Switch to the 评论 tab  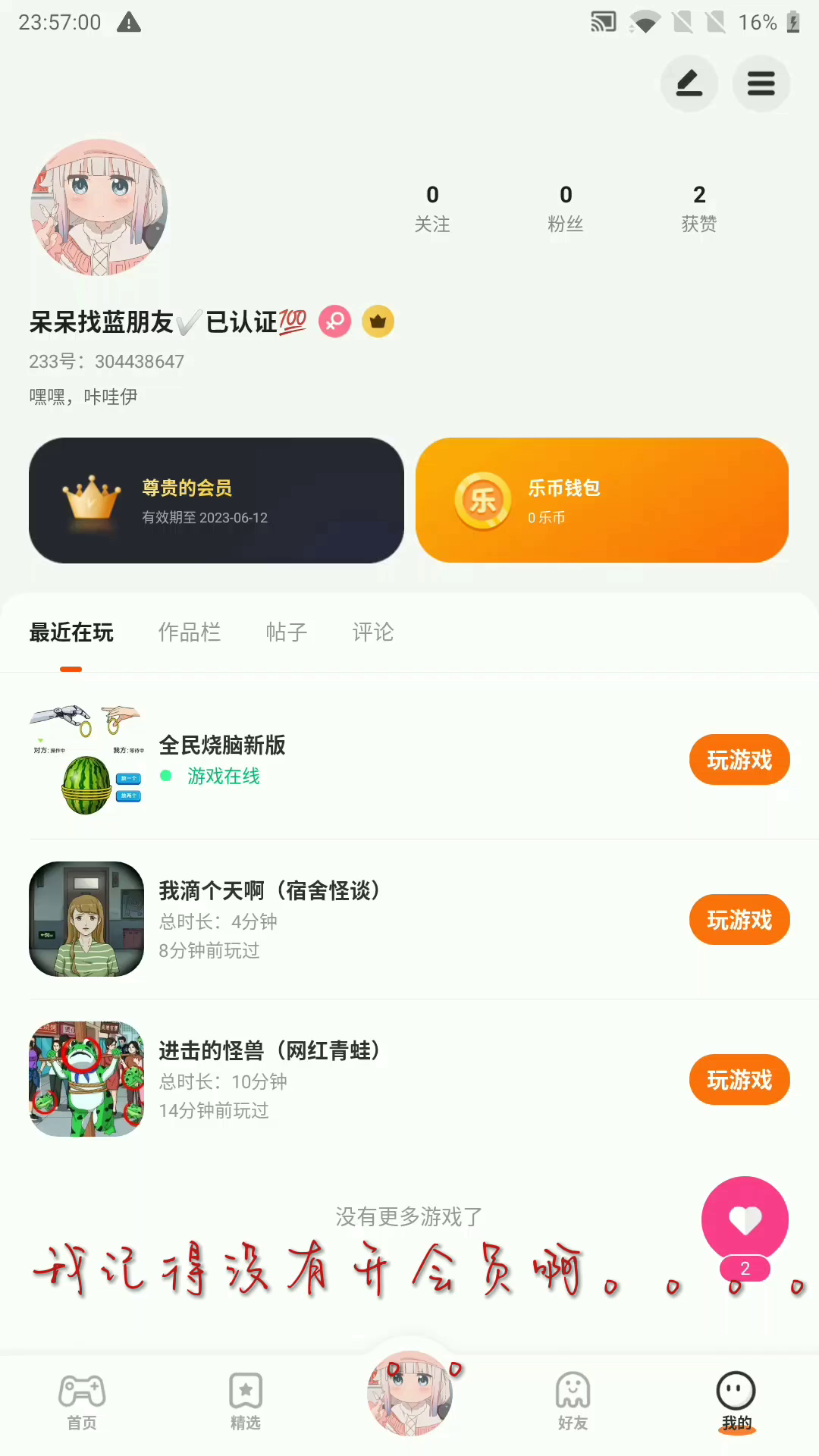coord(373,632)
